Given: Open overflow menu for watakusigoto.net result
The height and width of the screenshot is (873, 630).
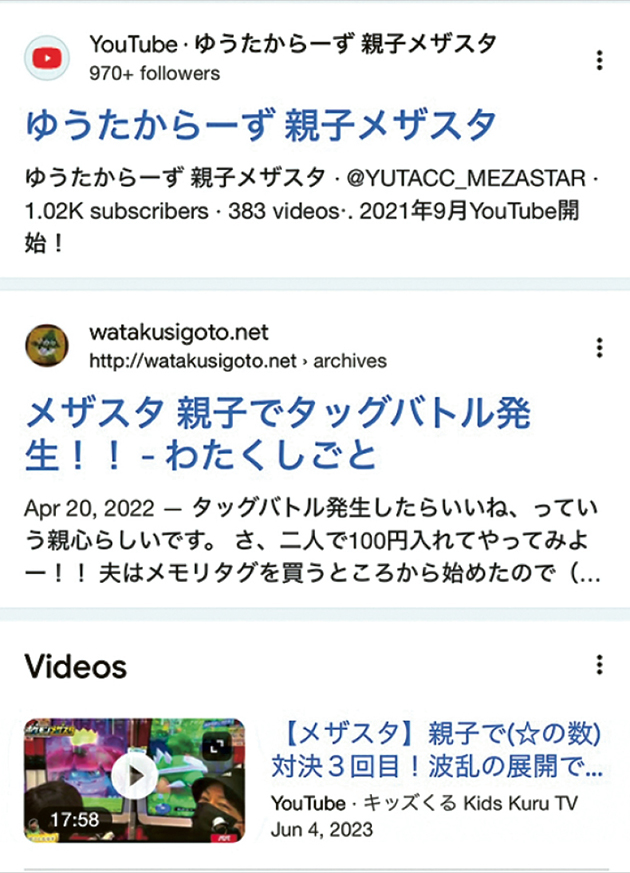Looking at the screenshot, I should 599,347.
